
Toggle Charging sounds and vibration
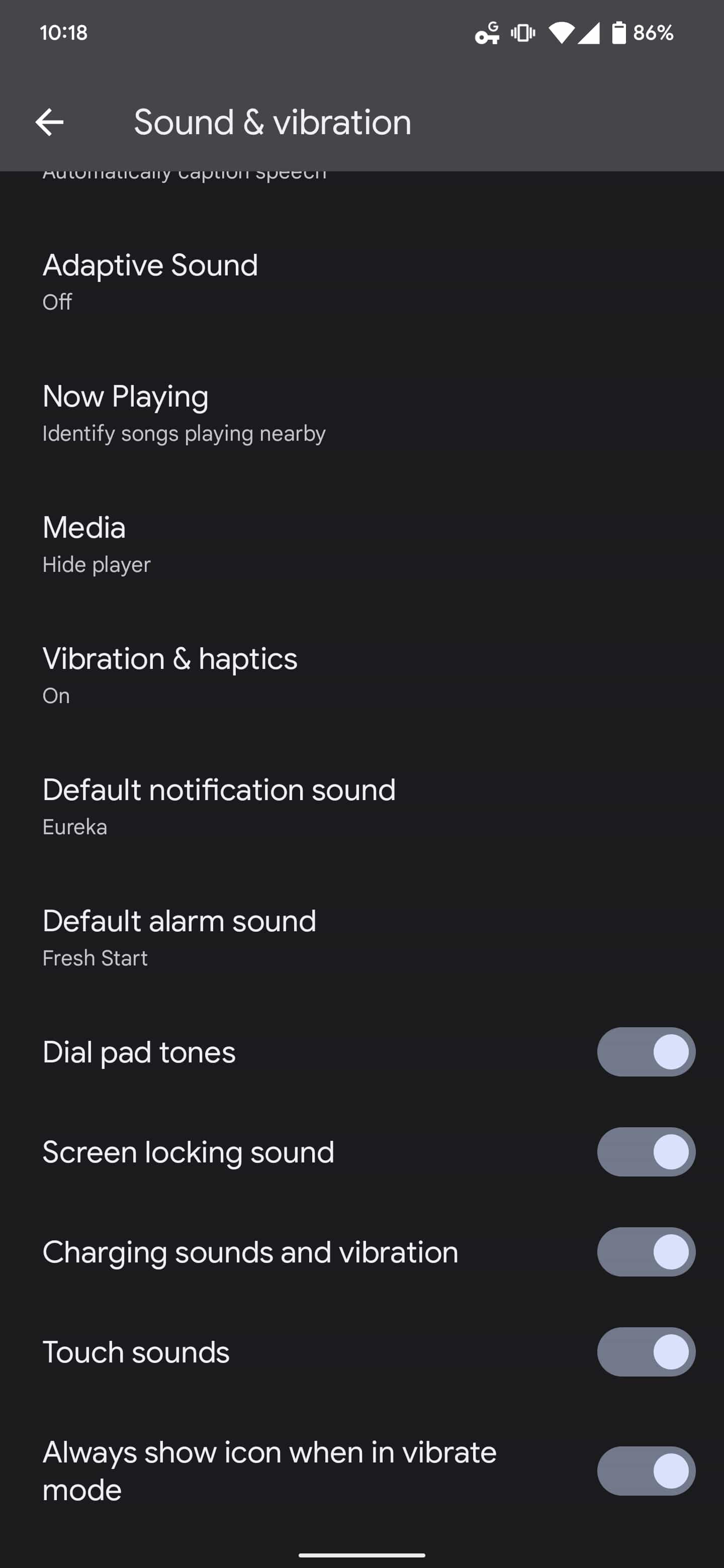[x=646, y=1251]
